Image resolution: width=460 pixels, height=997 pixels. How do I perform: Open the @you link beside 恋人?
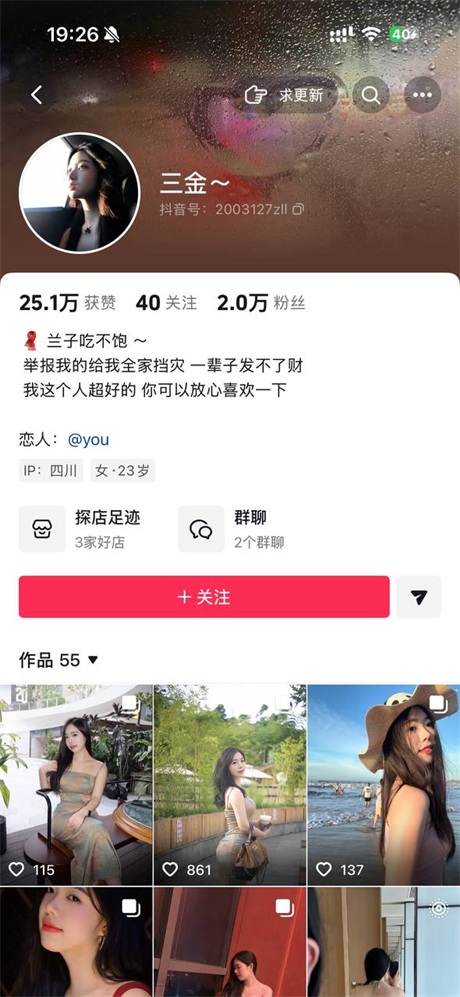point(88,439)
